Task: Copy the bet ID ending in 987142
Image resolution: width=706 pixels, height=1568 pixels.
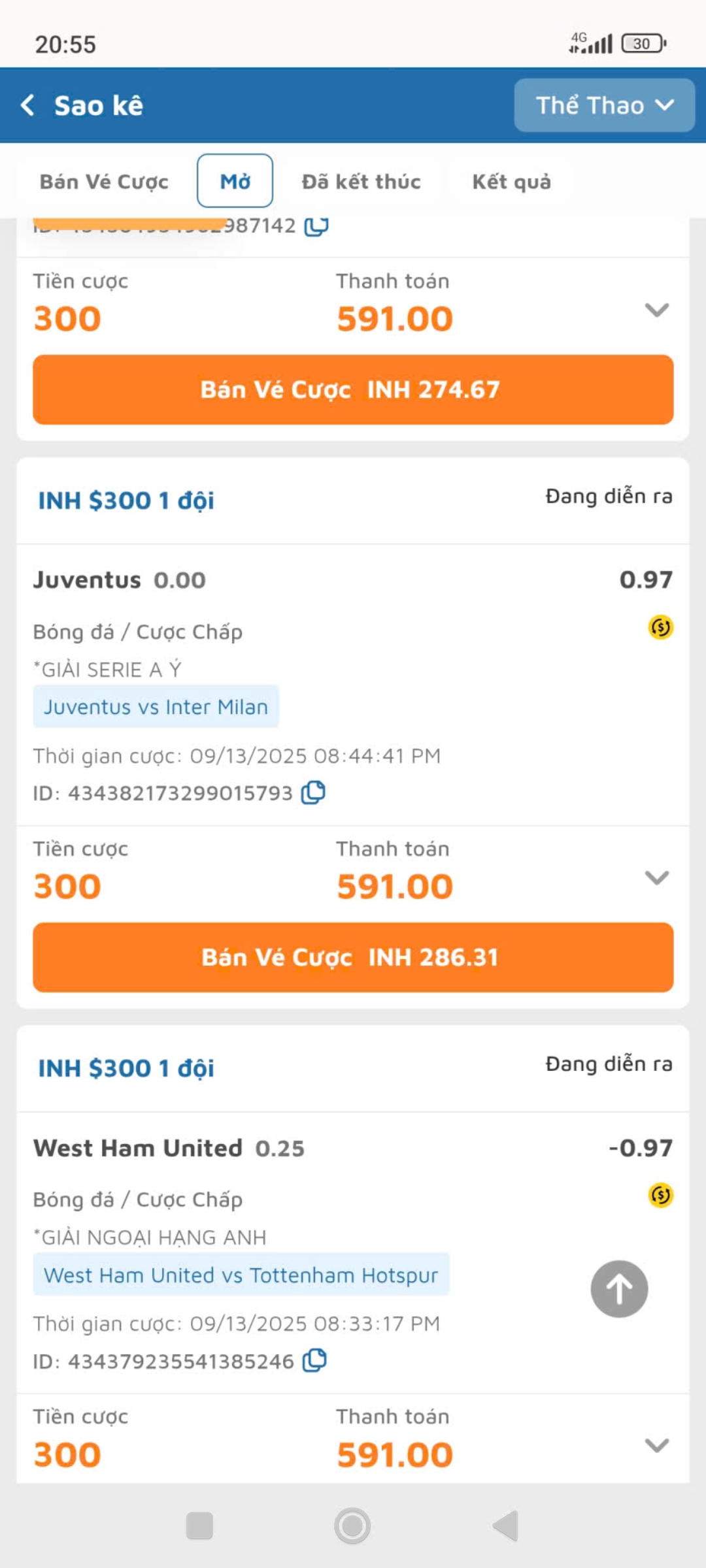Action: pyautogui.click(x=316, y=226)
